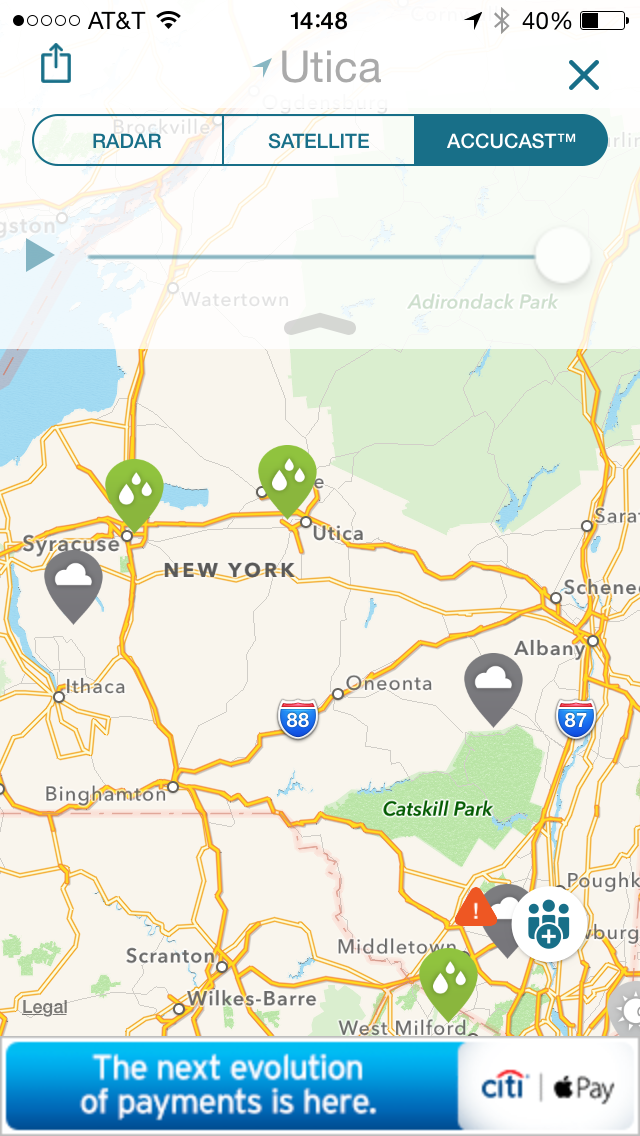
Task: Tap the add people report button
Action: [x=549, y=923]
